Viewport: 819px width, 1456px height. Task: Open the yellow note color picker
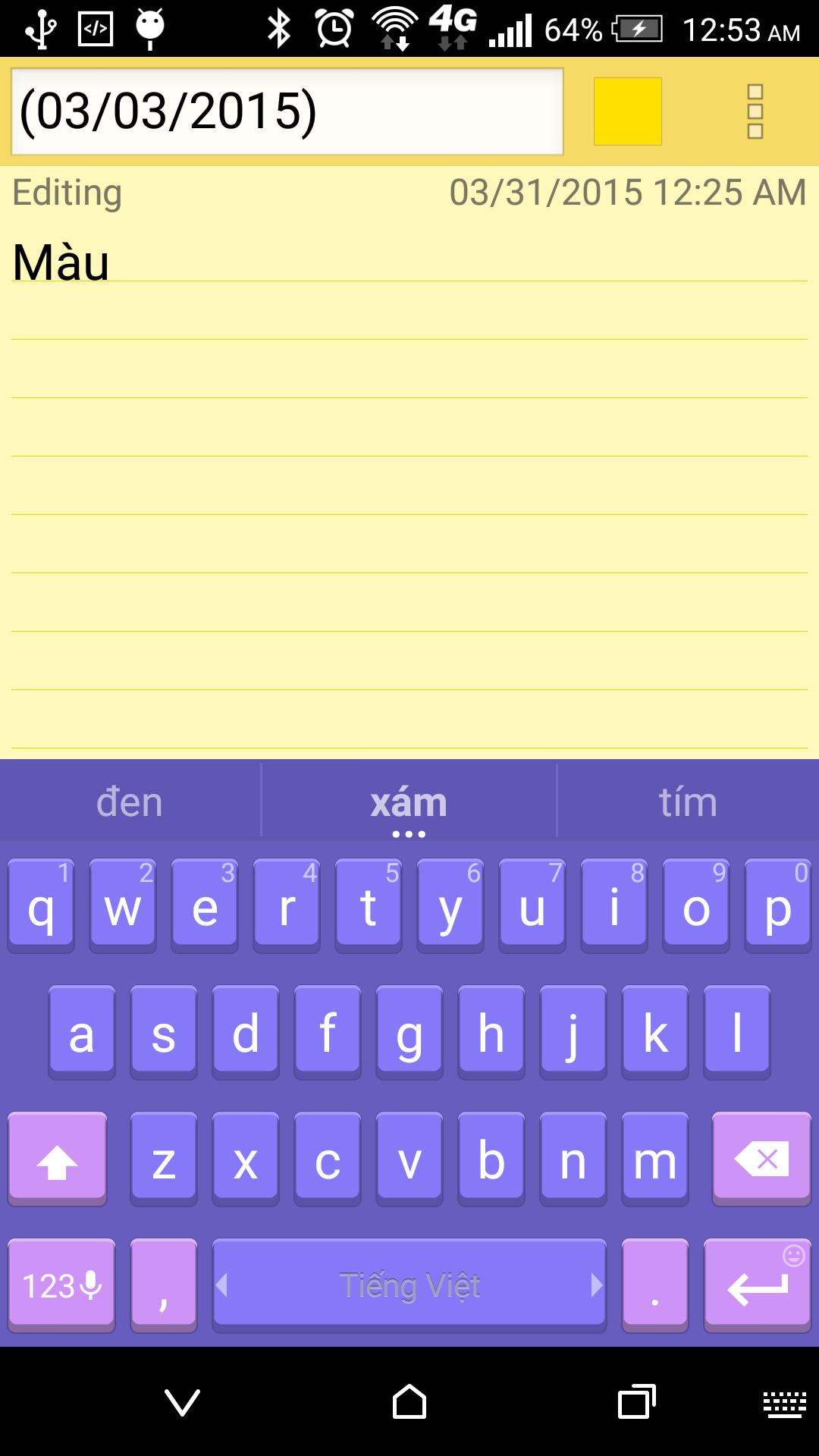pyautogui.click(x=627, y=111)
